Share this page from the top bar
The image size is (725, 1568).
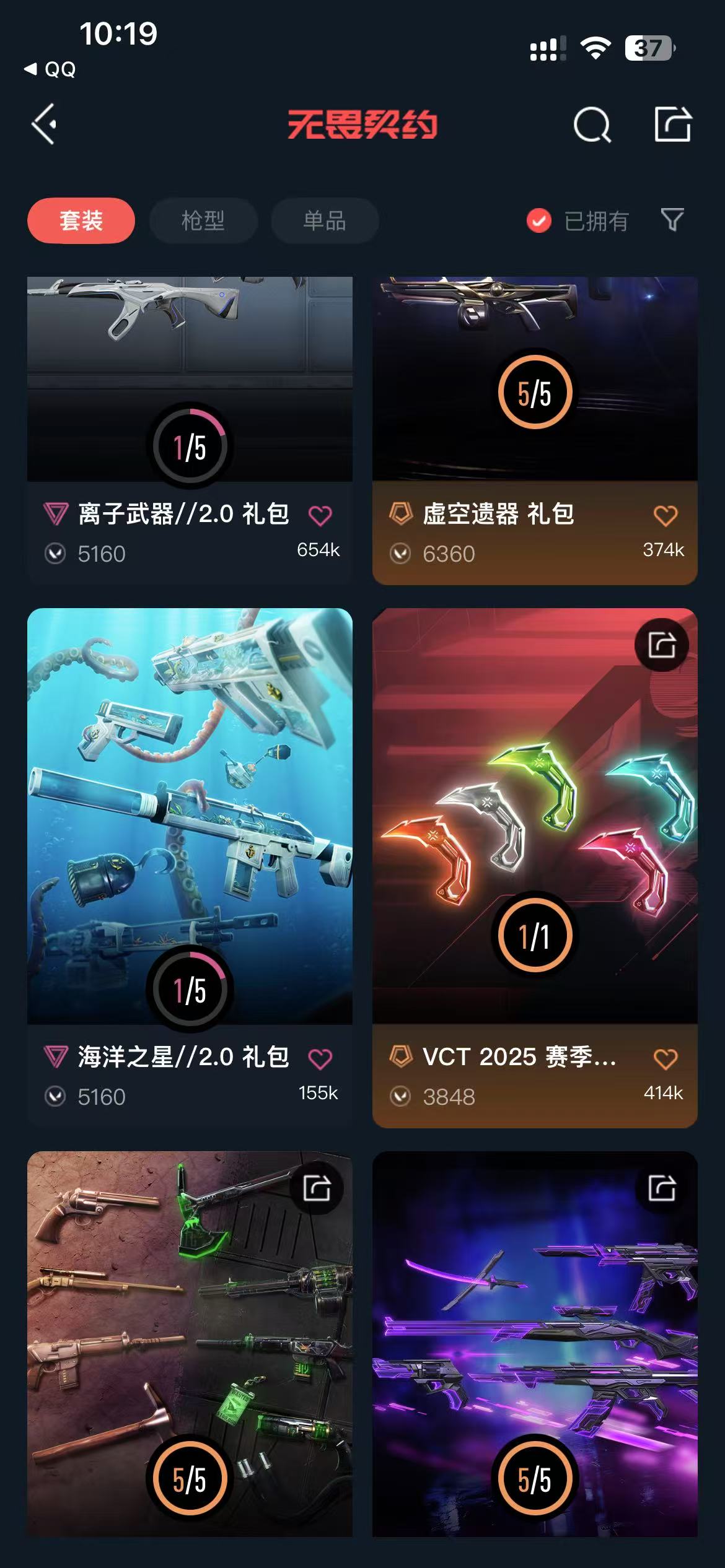click(673, 124)
